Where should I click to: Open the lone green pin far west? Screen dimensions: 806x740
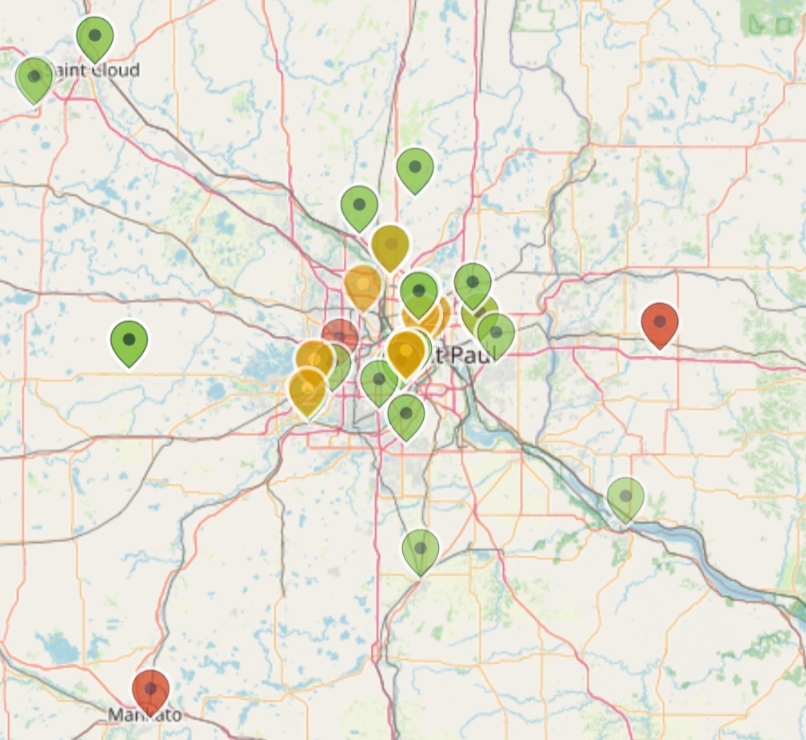click(129, 340)
